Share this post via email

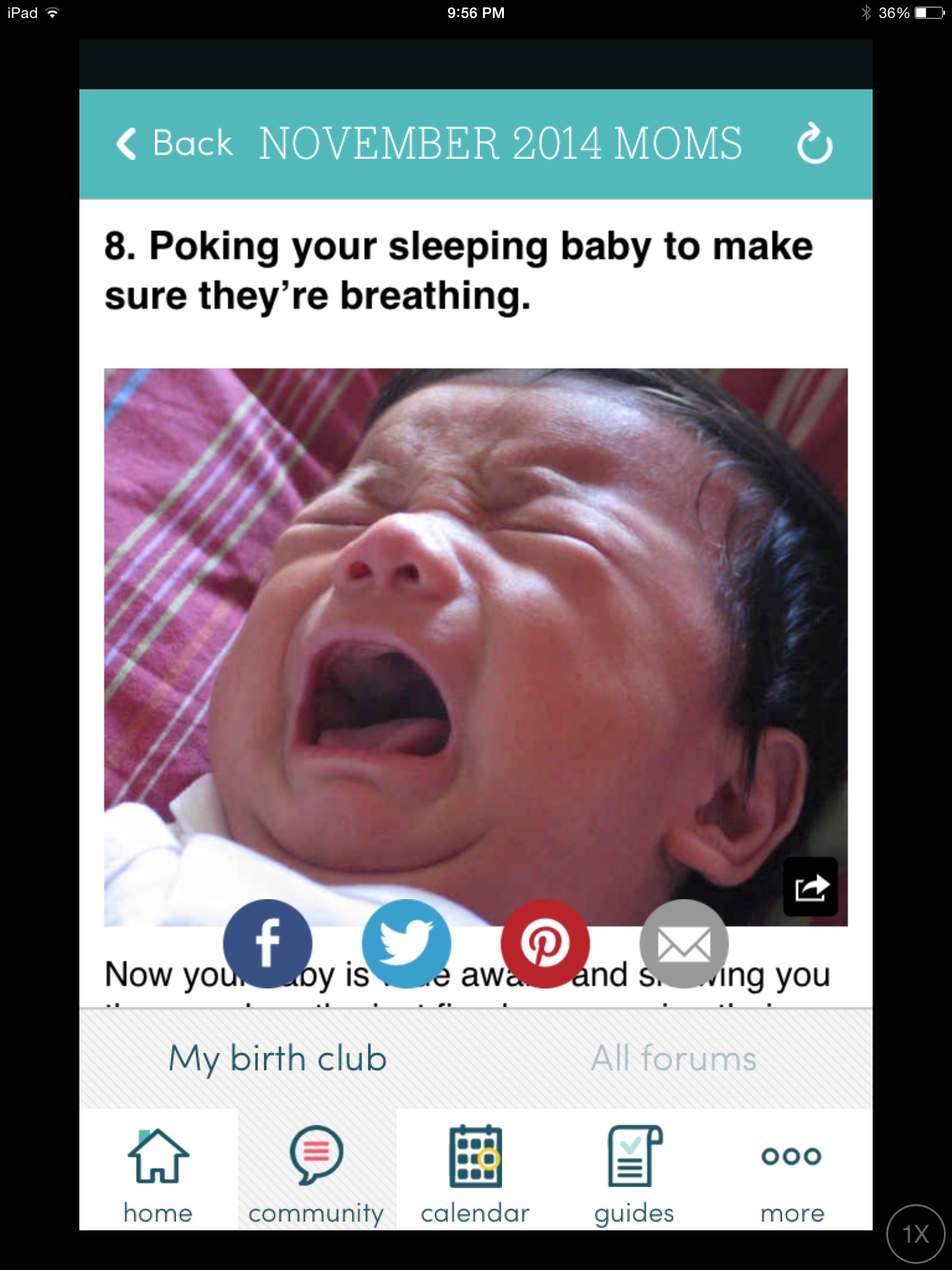[x=684, y=943]
